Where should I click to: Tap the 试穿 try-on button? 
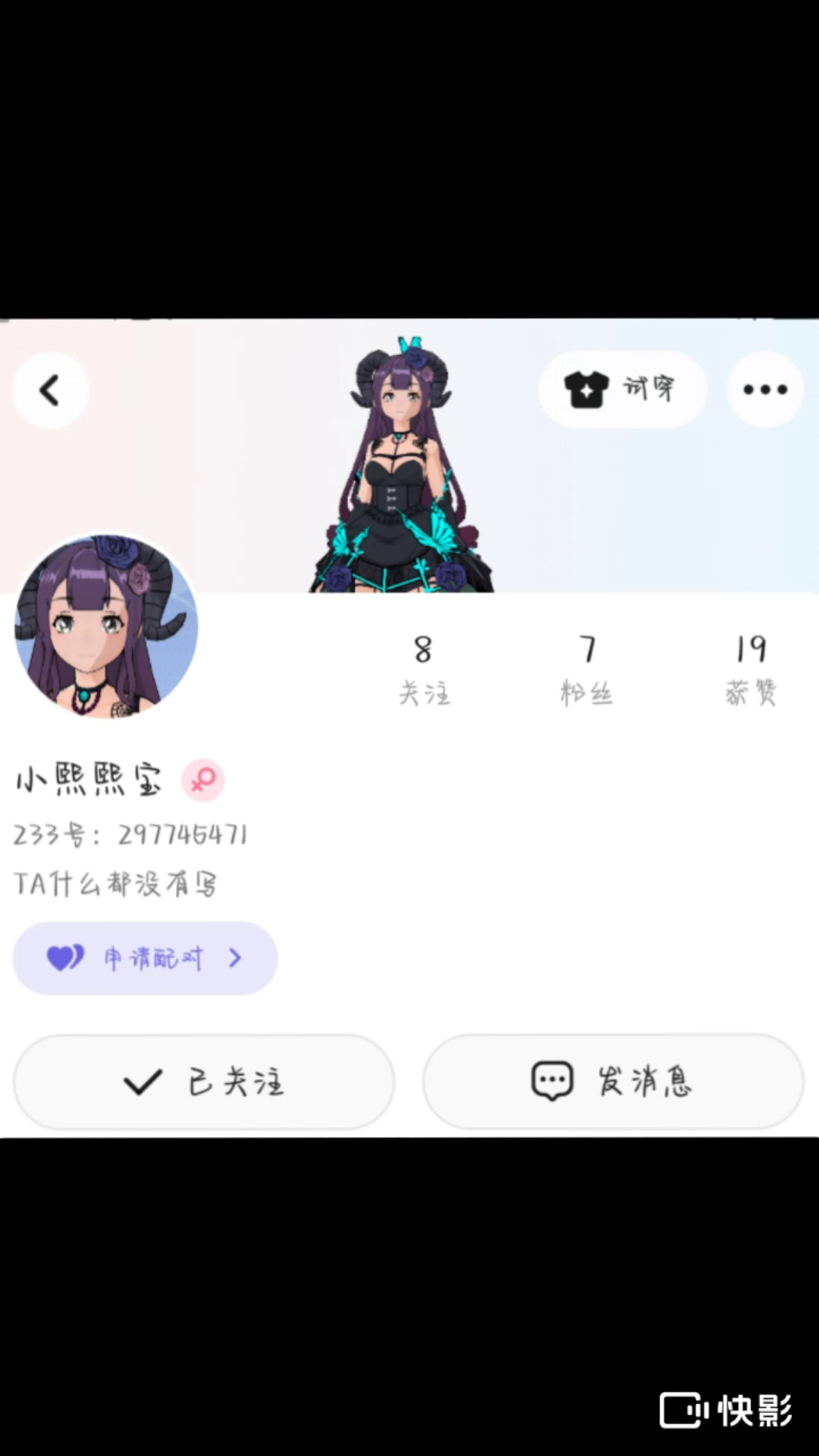click(622, 389)
